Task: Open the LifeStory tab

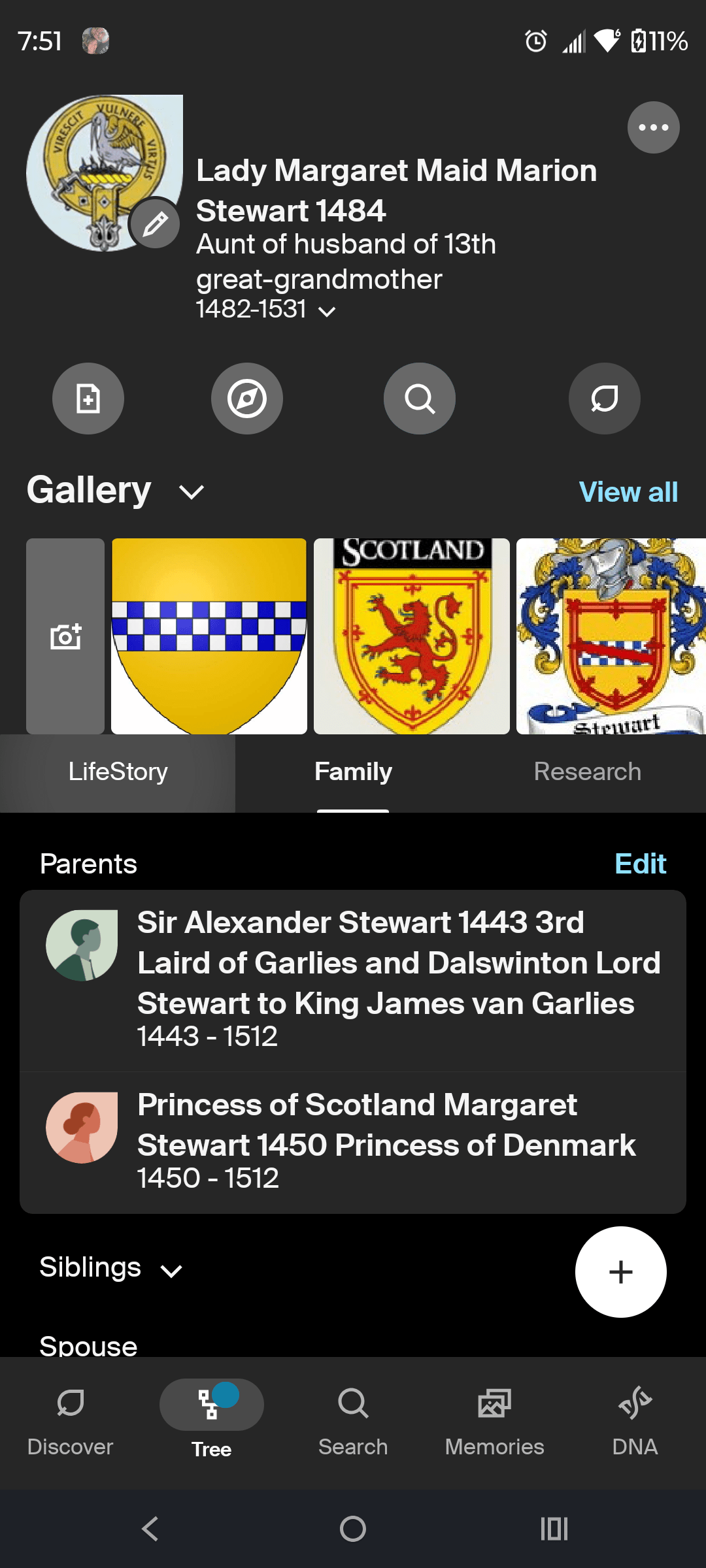Action: [118, 772]
